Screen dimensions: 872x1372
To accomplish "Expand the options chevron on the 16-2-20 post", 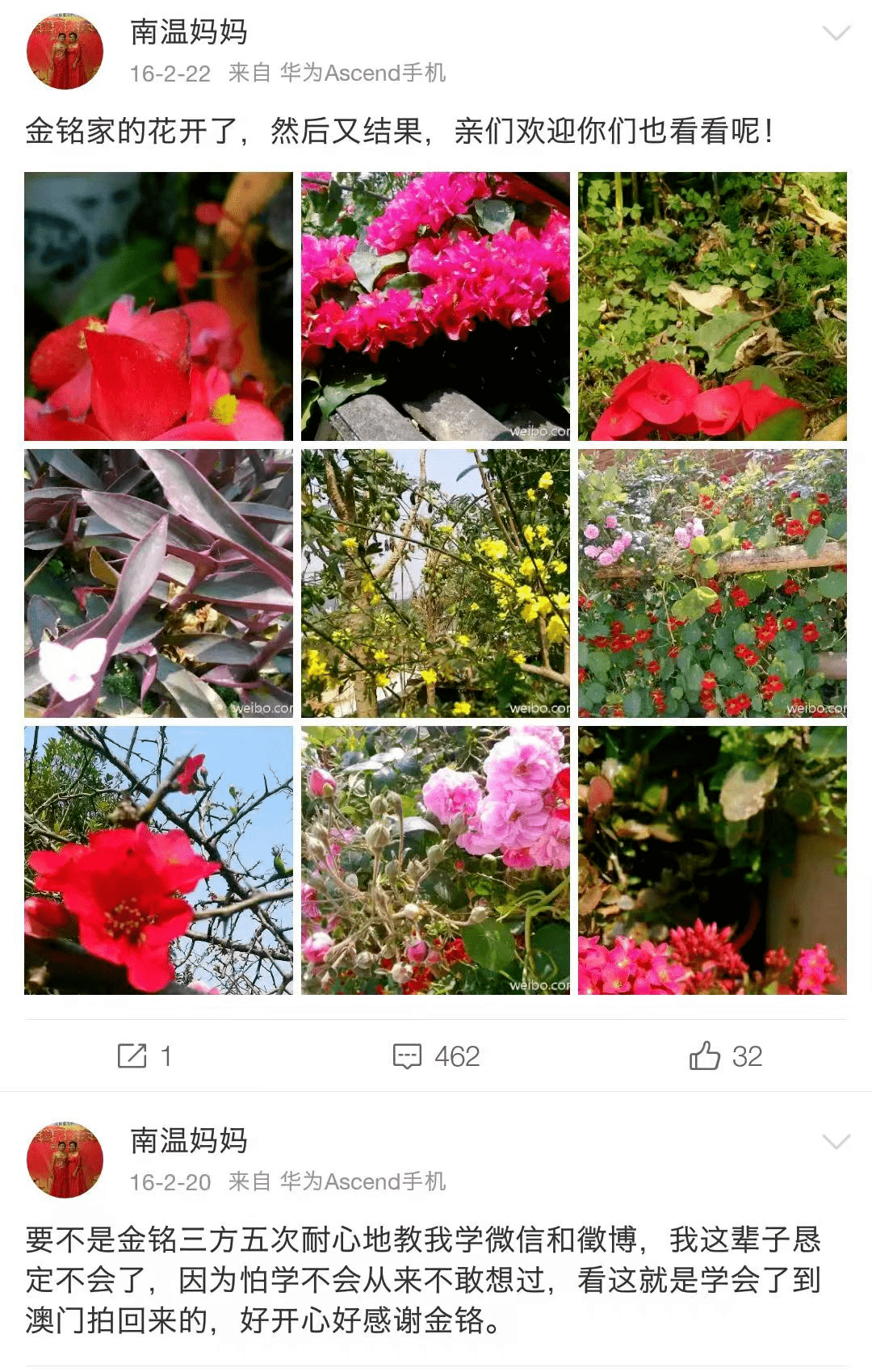I will point(835,1141).
